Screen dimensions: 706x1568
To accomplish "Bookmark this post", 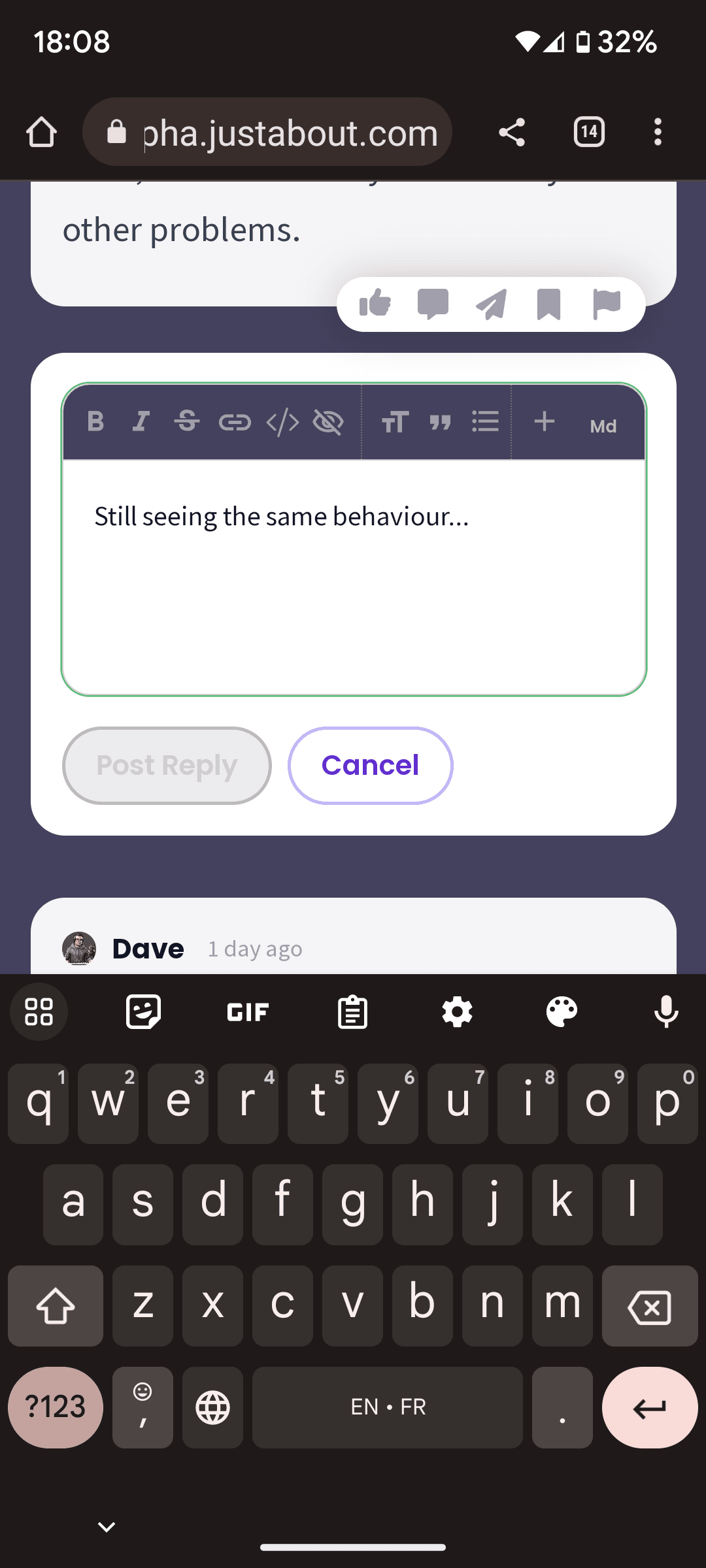I will [548, 304].
